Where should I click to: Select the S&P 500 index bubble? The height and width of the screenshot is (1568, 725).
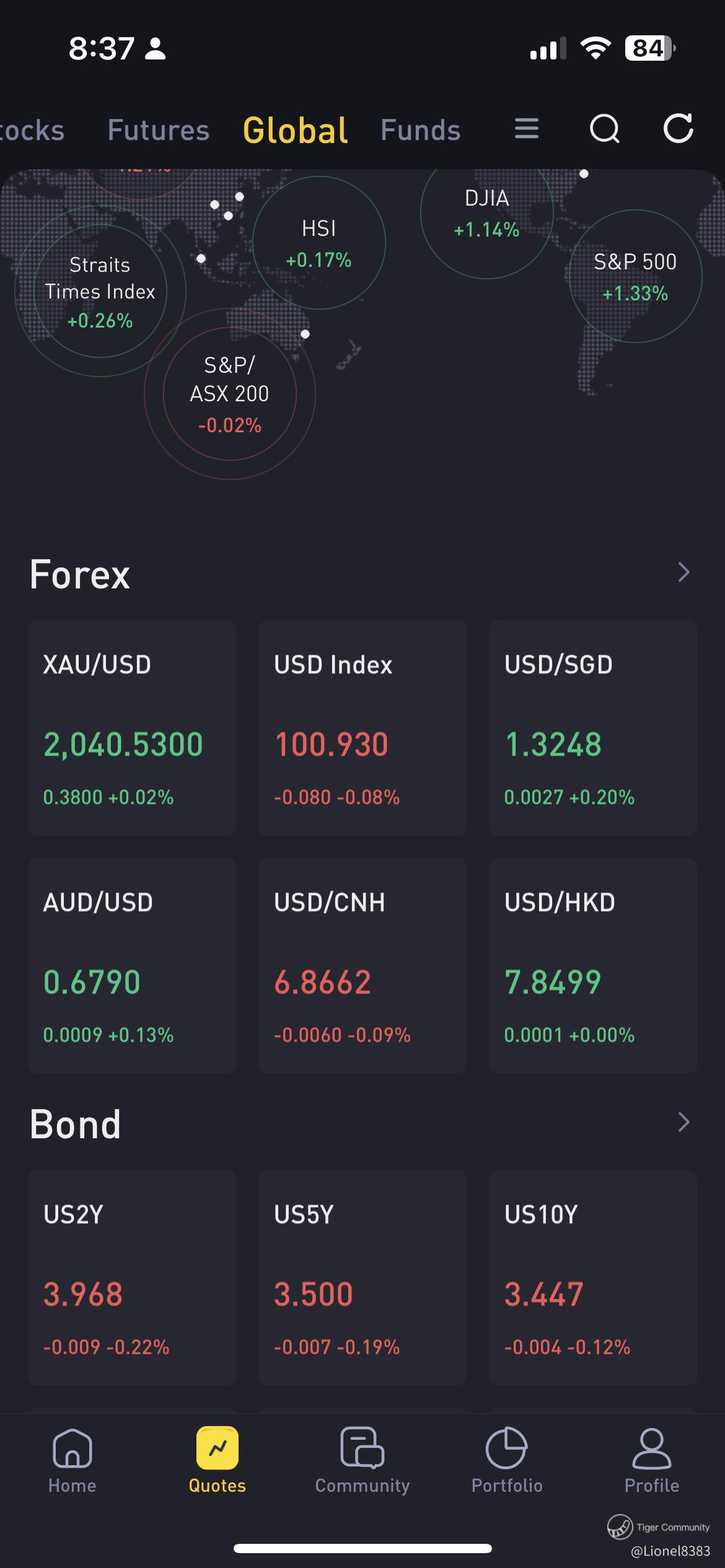tap(635, 277)
